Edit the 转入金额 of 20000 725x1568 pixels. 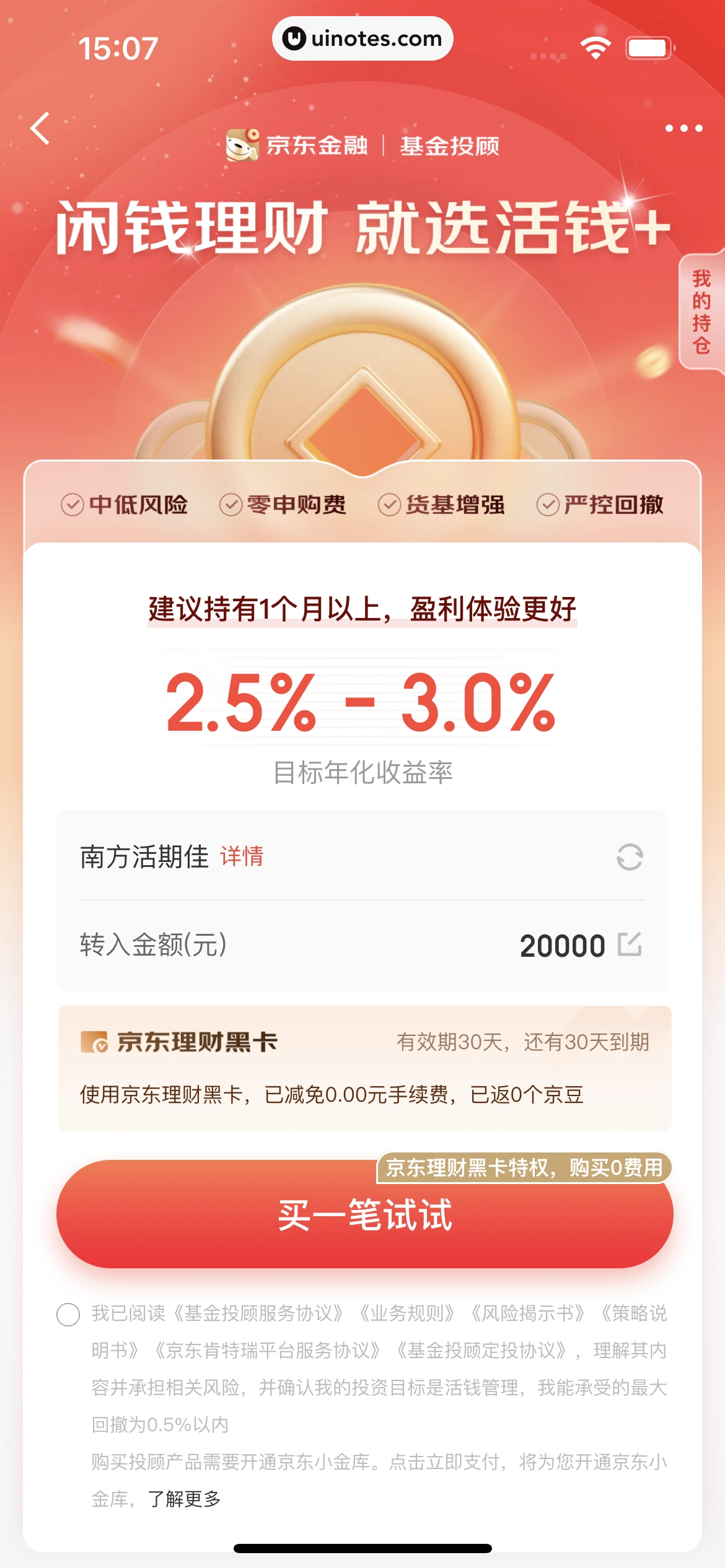pyautogui.click(x=630, y=944)
